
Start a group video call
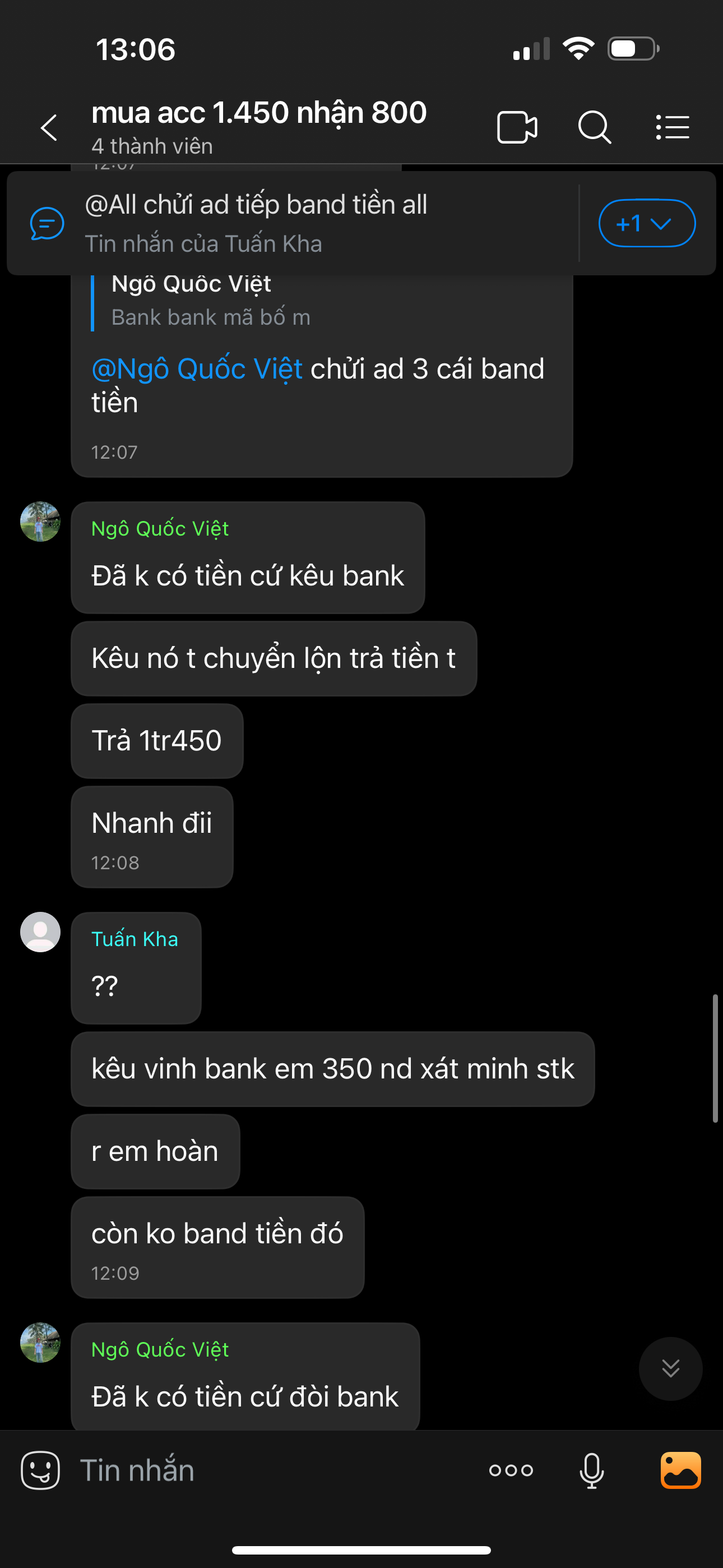tap(517, 128)
